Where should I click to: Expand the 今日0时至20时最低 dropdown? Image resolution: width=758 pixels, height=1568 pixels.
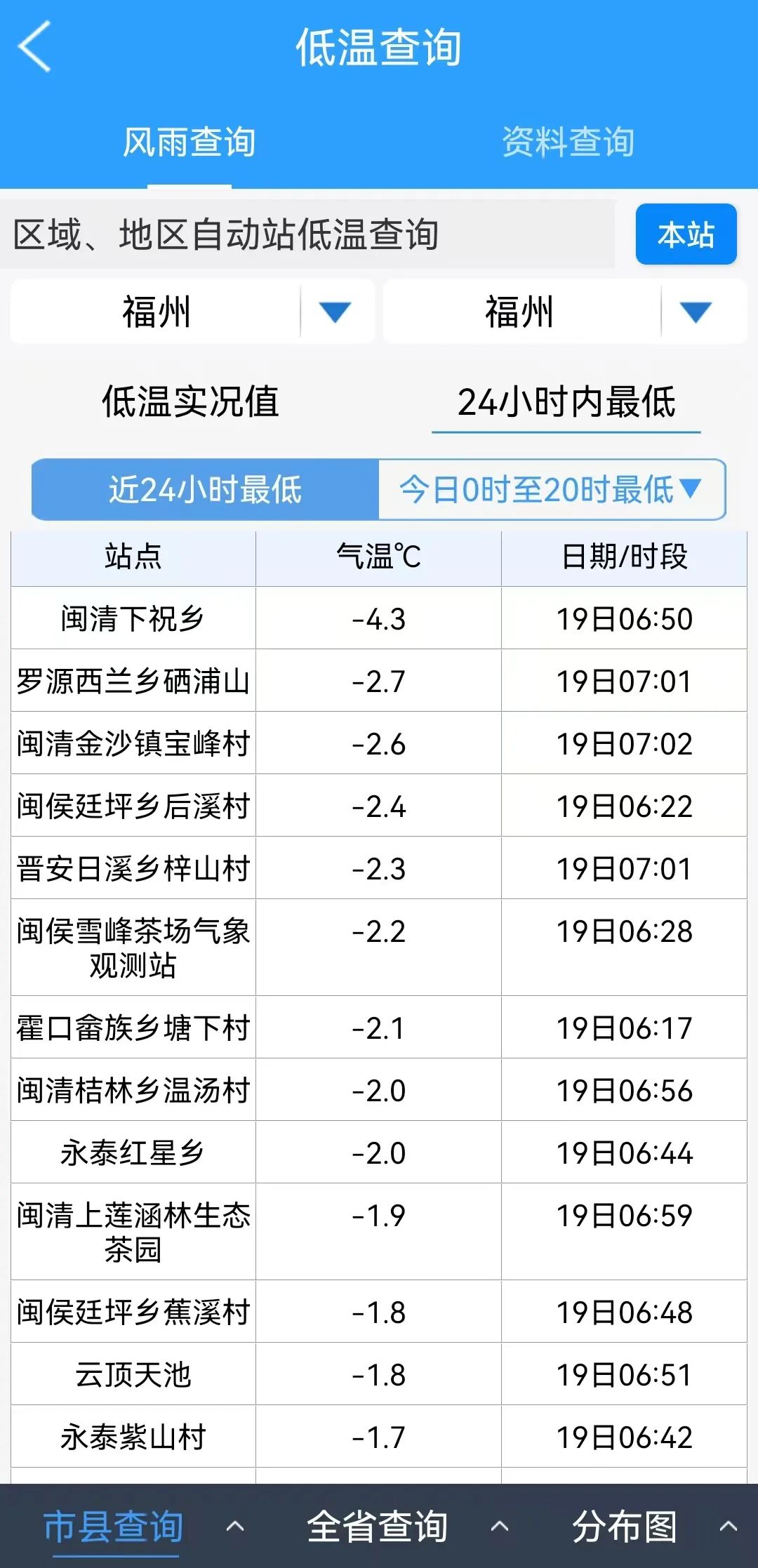tap(552, 489)
